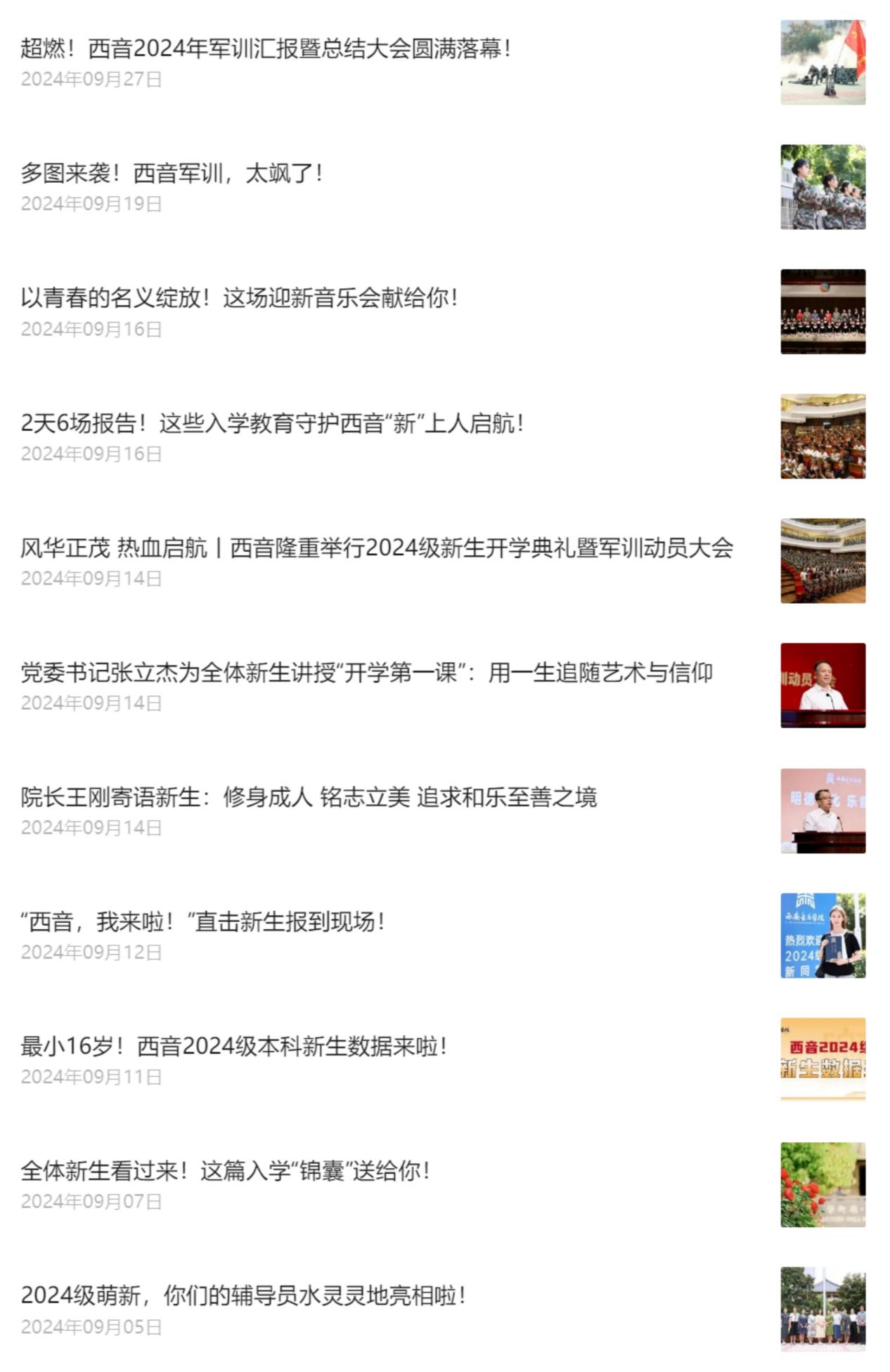Open article 多图来袭！西音军训，太飒了！
Image resolution: width=890 pixels, height=1372 pixels.
point(172,173)
